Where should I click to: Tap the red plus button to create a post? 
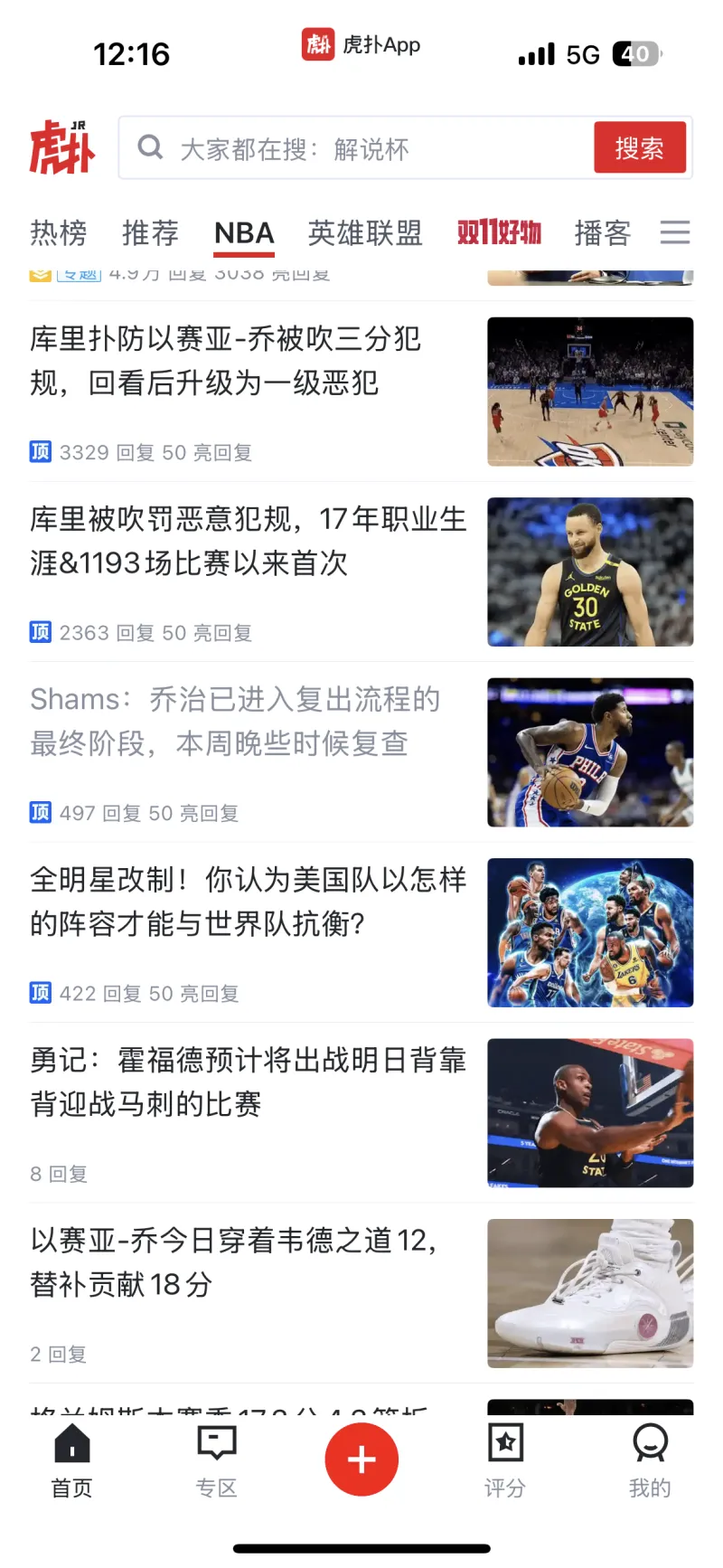pos(361,1458)
